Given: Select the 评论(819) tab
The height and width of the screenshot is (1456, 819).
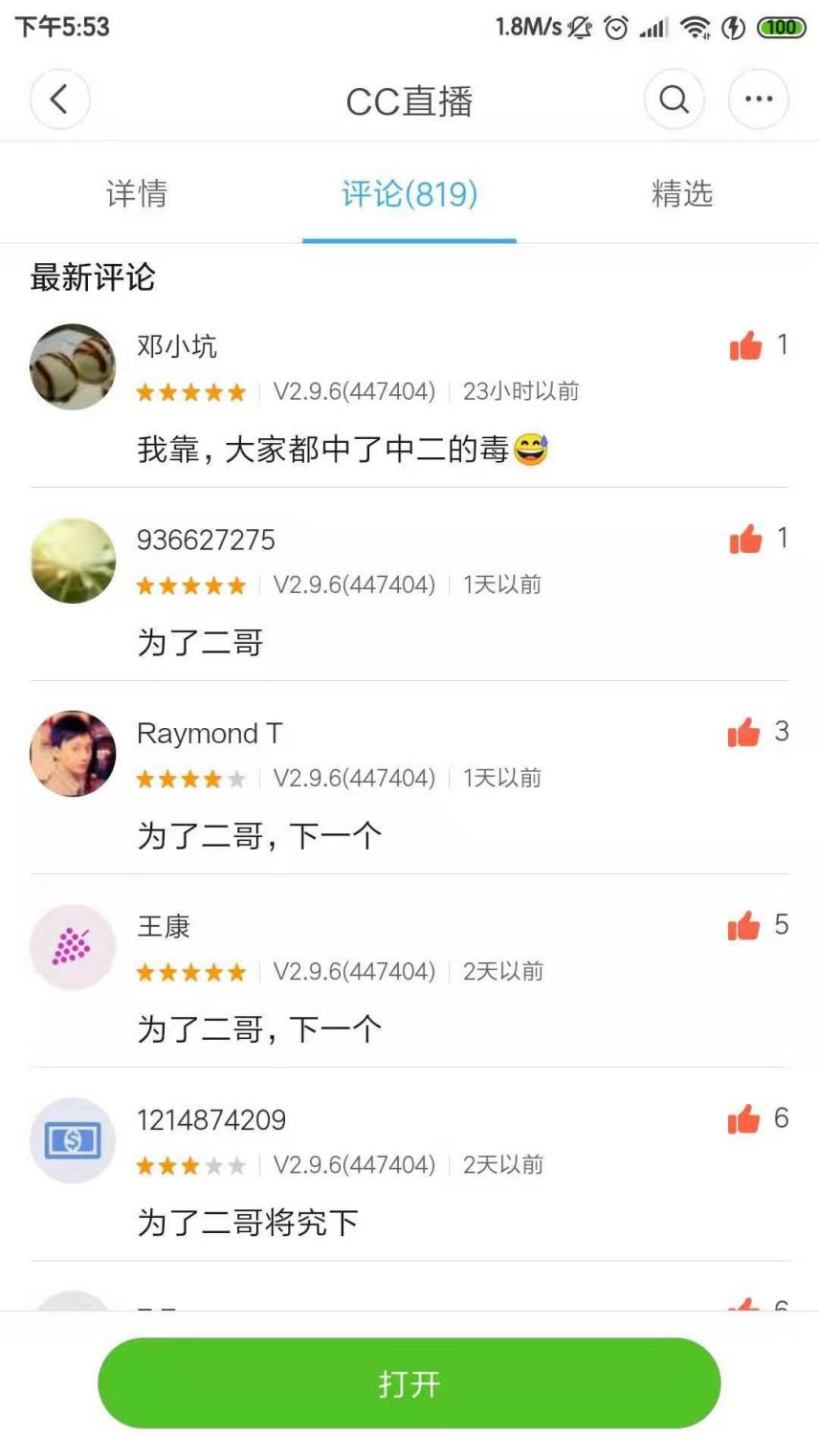Looking at the screenshot, I should tap(409, 193).
